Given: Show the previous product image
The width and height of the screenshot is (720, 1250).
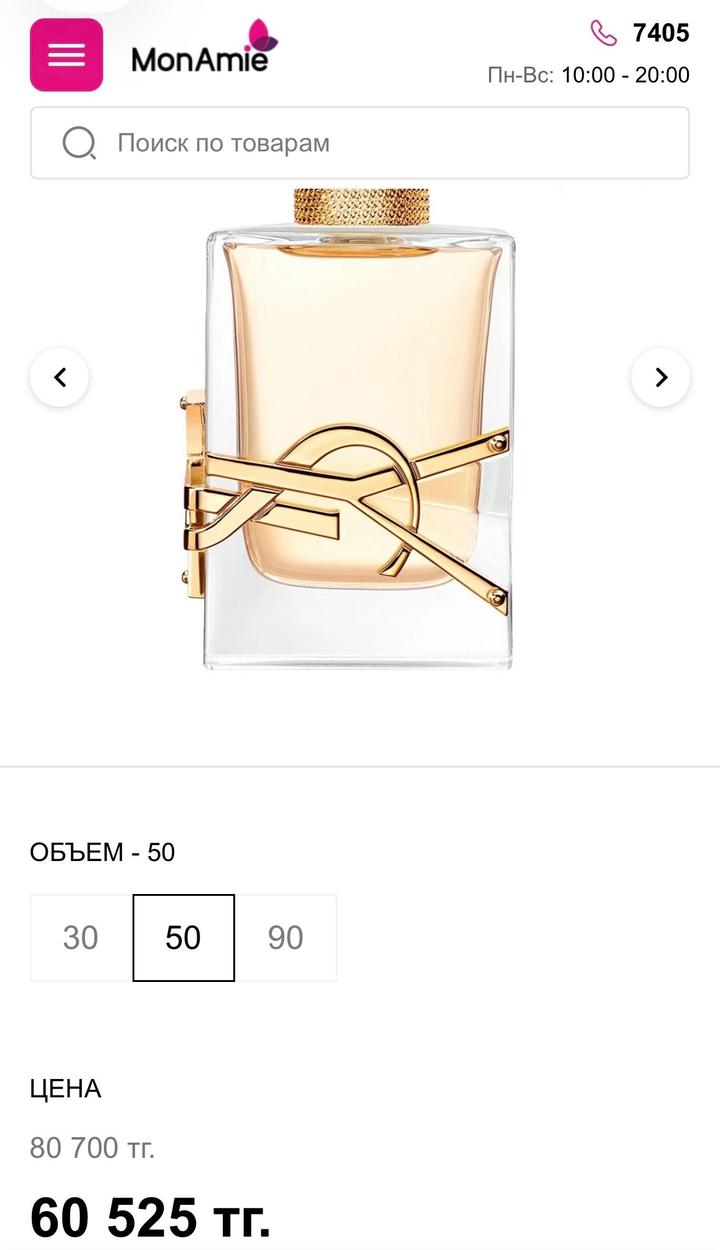Looking at the screenshot, I should click(59, 377).
